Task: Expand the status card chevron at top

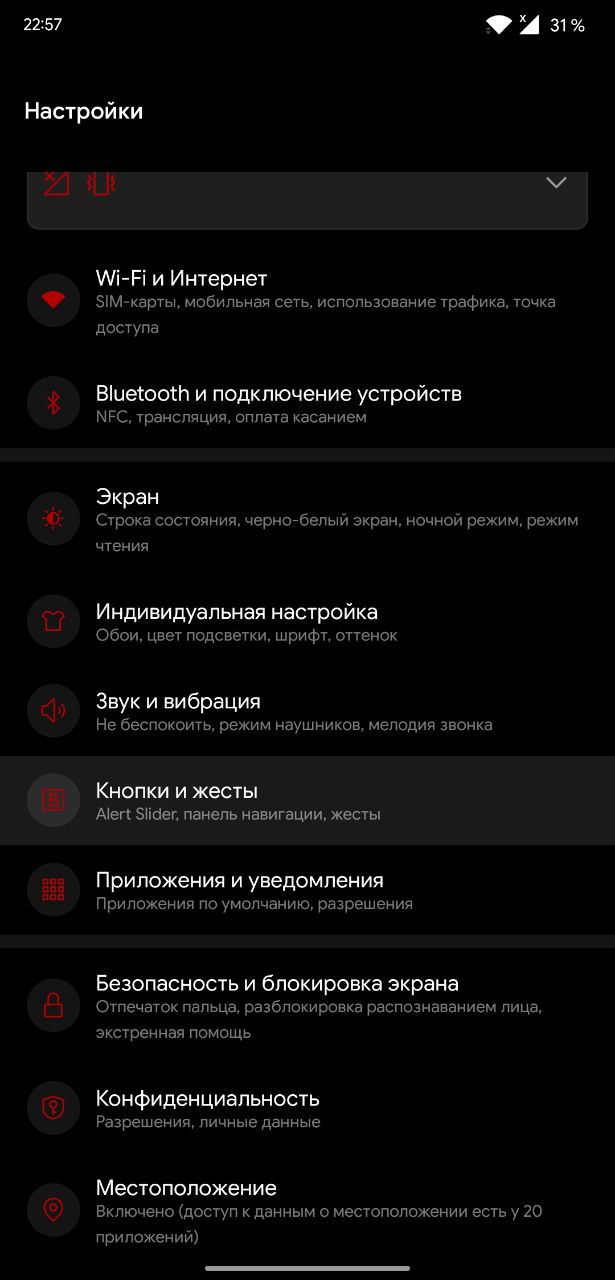Action: point(556,183)
